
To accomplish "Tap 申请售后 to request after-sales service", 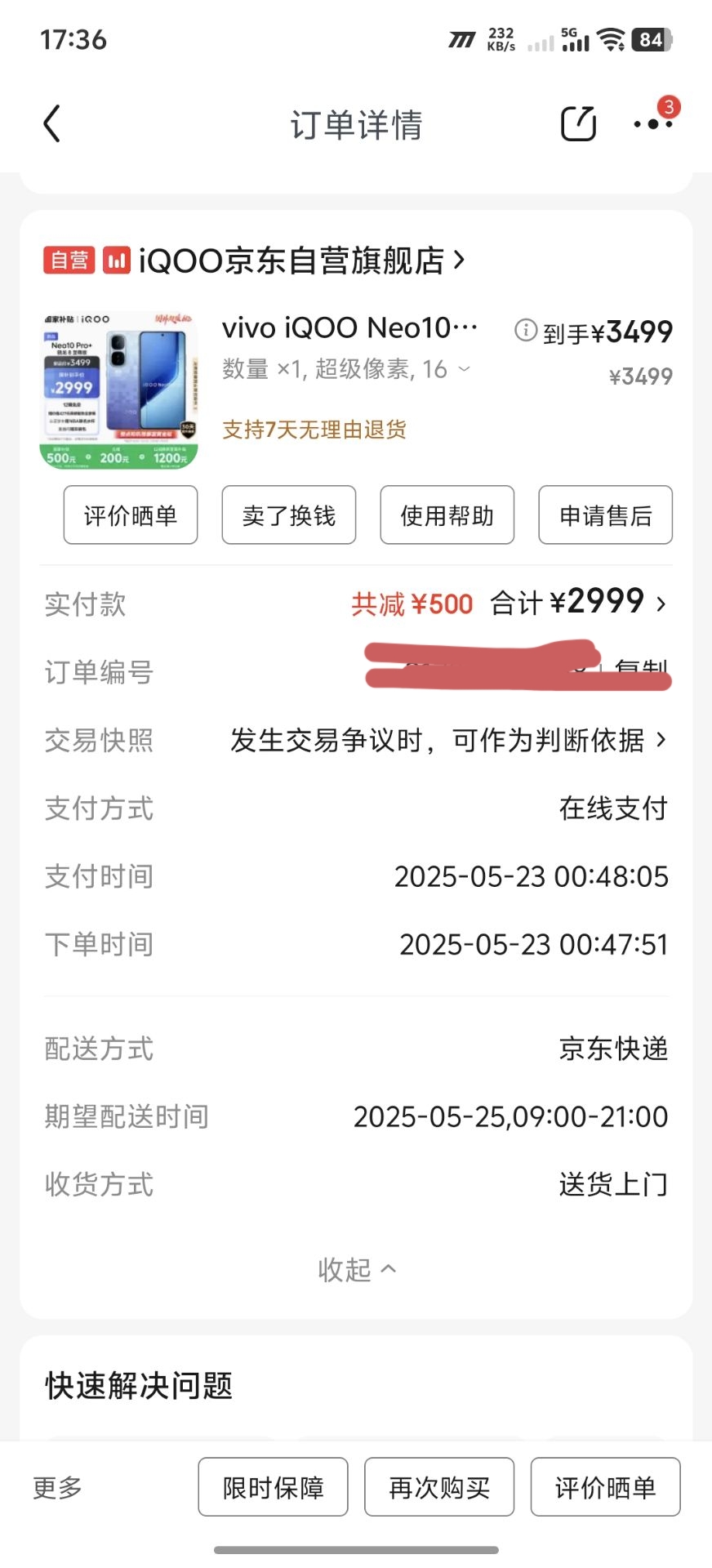I will pos(606,514).
